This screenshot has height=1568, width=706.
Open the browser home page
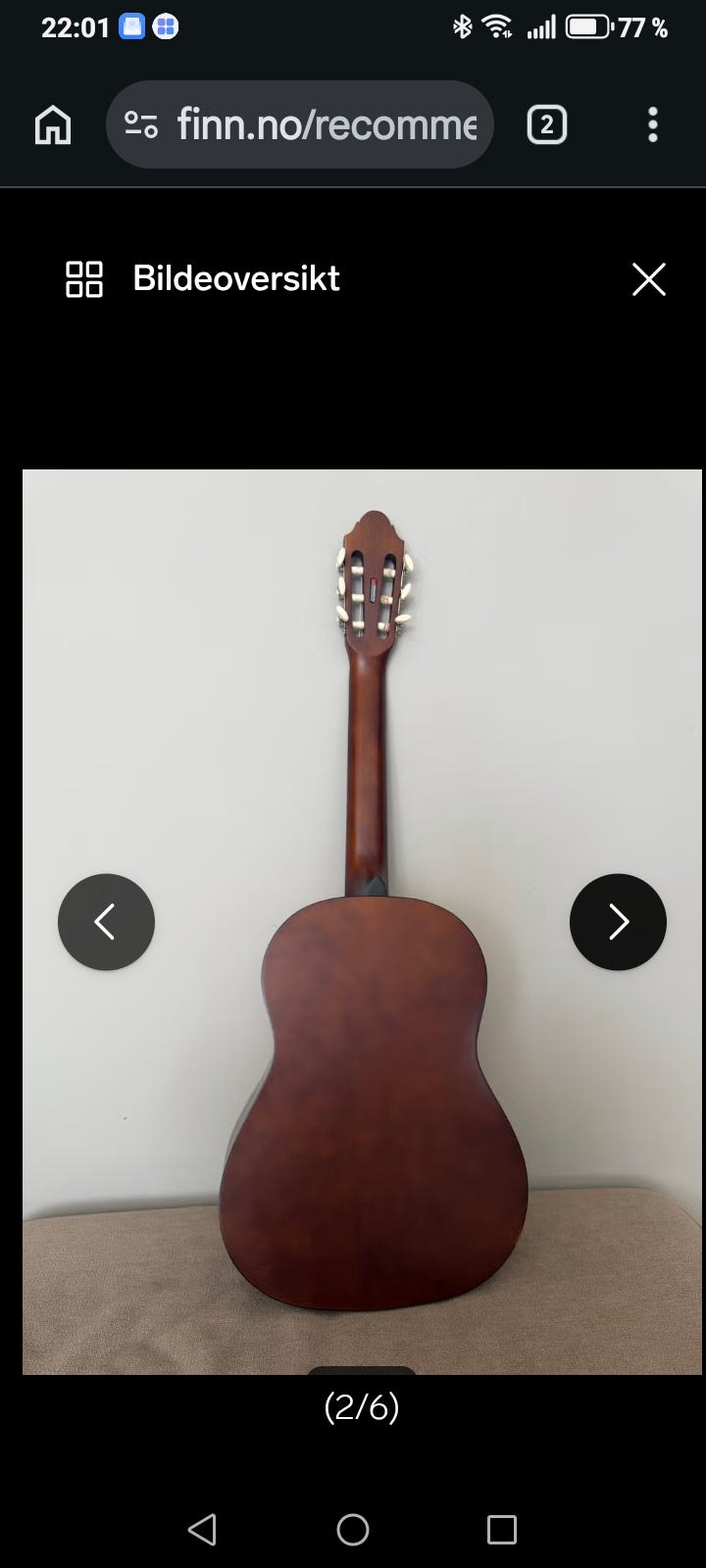click(53, 124)
